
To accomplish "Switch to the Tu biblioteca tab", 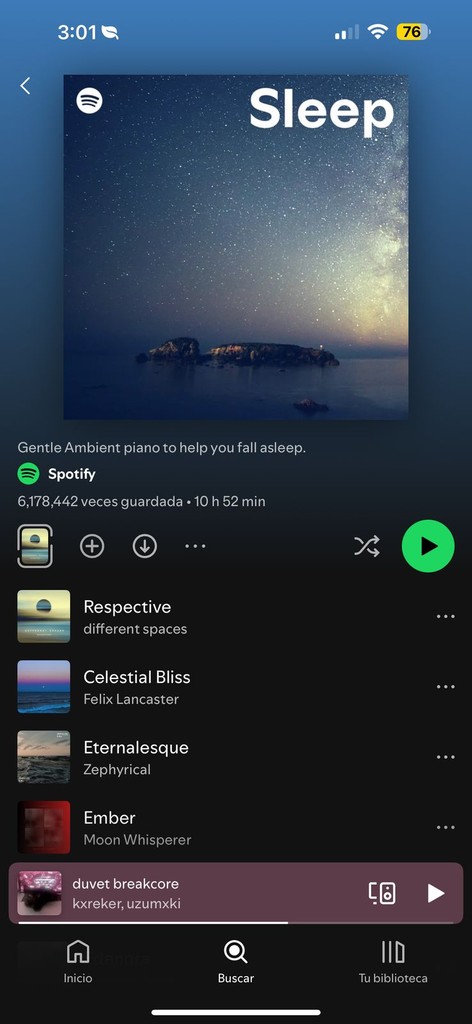I will [x=393, y=962].
